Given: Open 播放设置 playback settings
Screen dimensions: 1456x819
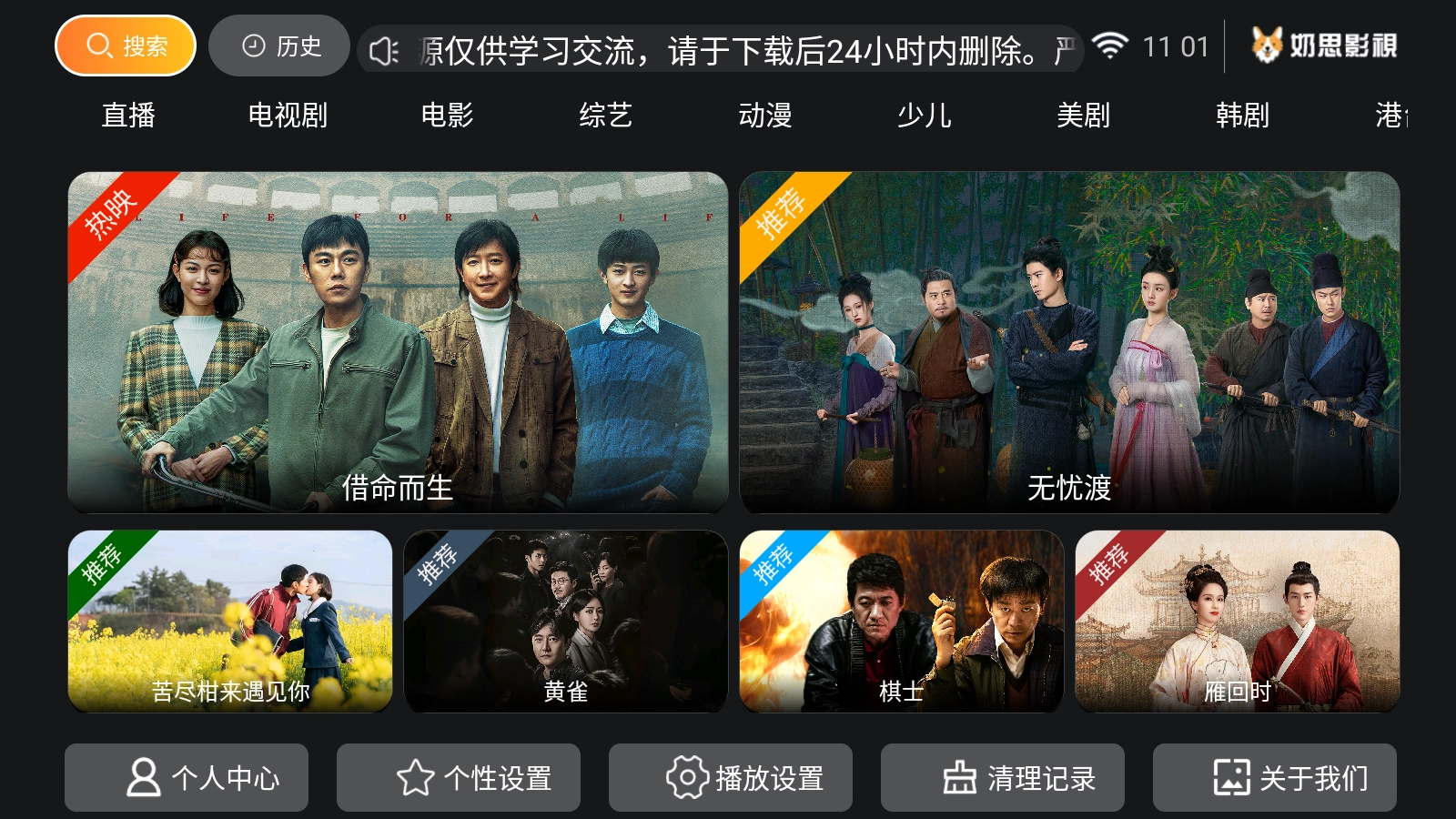Looking at the screenshot, I should click(x=731, y=777).
